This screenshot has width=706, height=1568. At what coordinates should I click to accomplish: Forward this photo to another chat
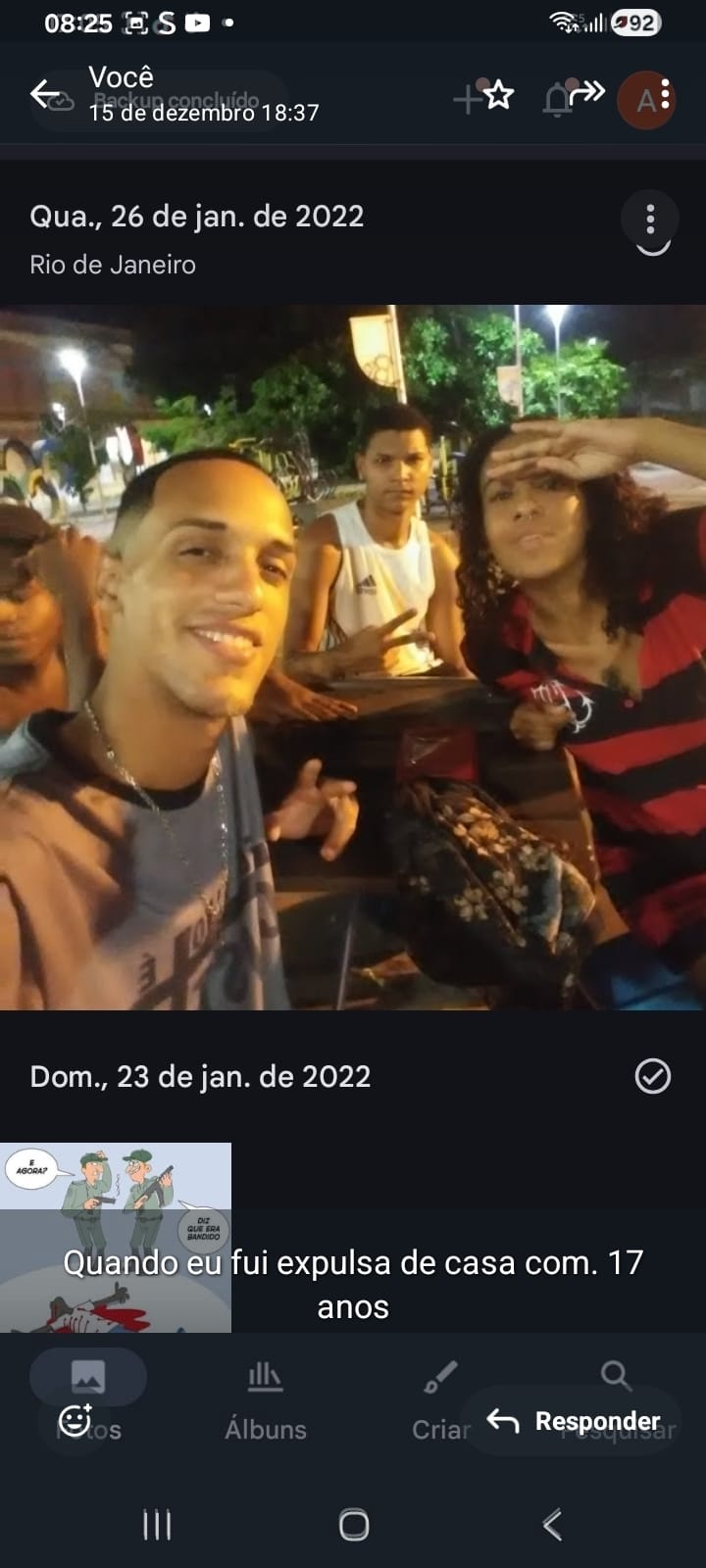click(586, 93)
